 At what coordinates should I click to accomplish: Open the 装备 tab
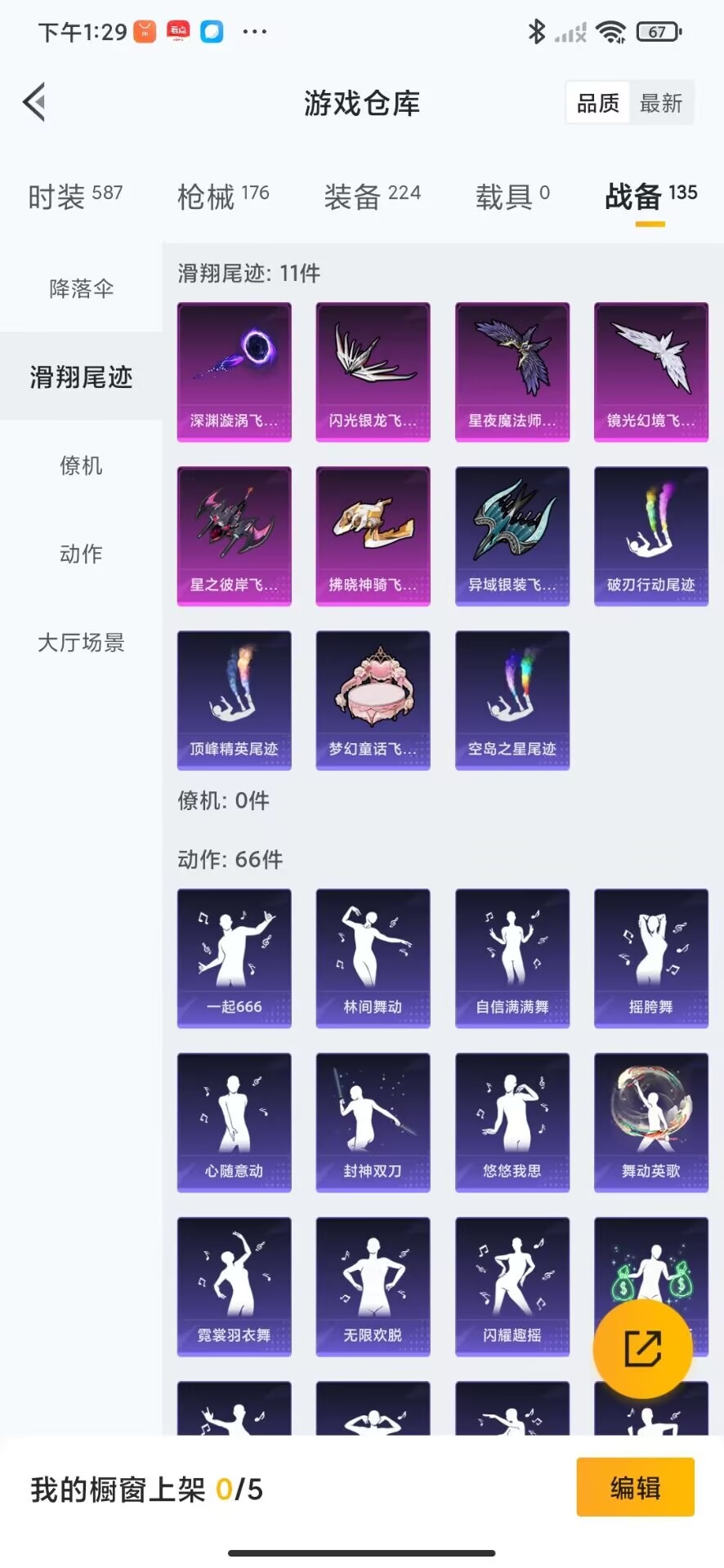coord(372,196)
